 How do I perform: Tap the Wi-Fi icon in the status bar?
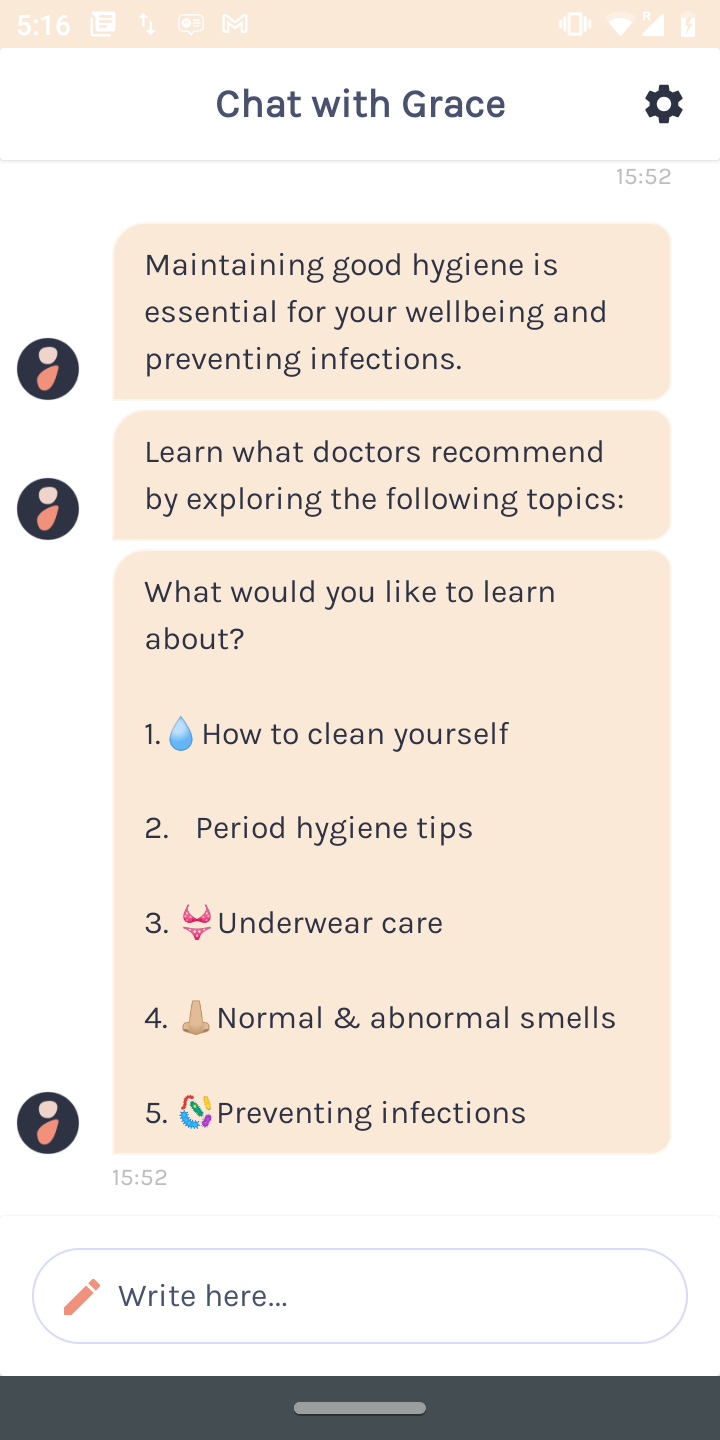click(x=618, y=23)
